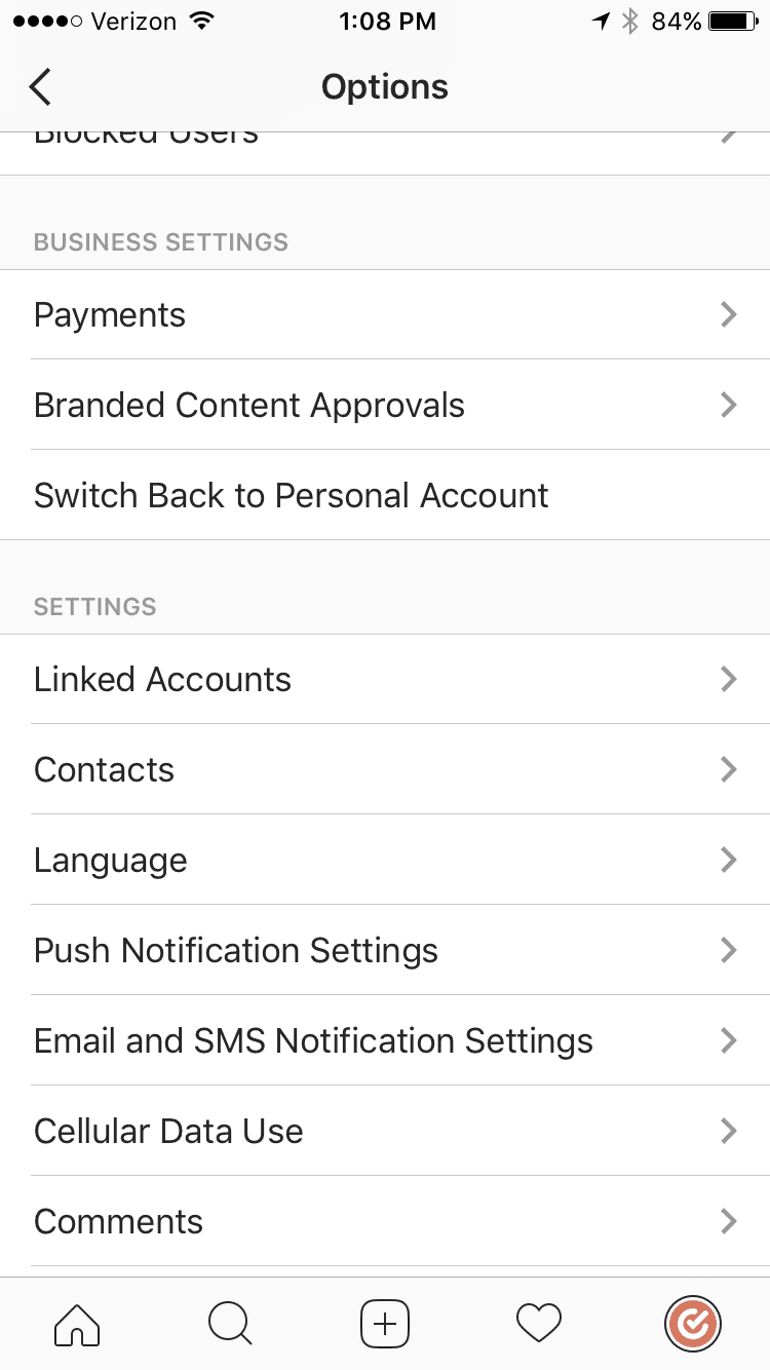This screenshot has height=1370, width=770.
Task: Expand the Payments settings chevron
Action: click(x=729, y=314)
